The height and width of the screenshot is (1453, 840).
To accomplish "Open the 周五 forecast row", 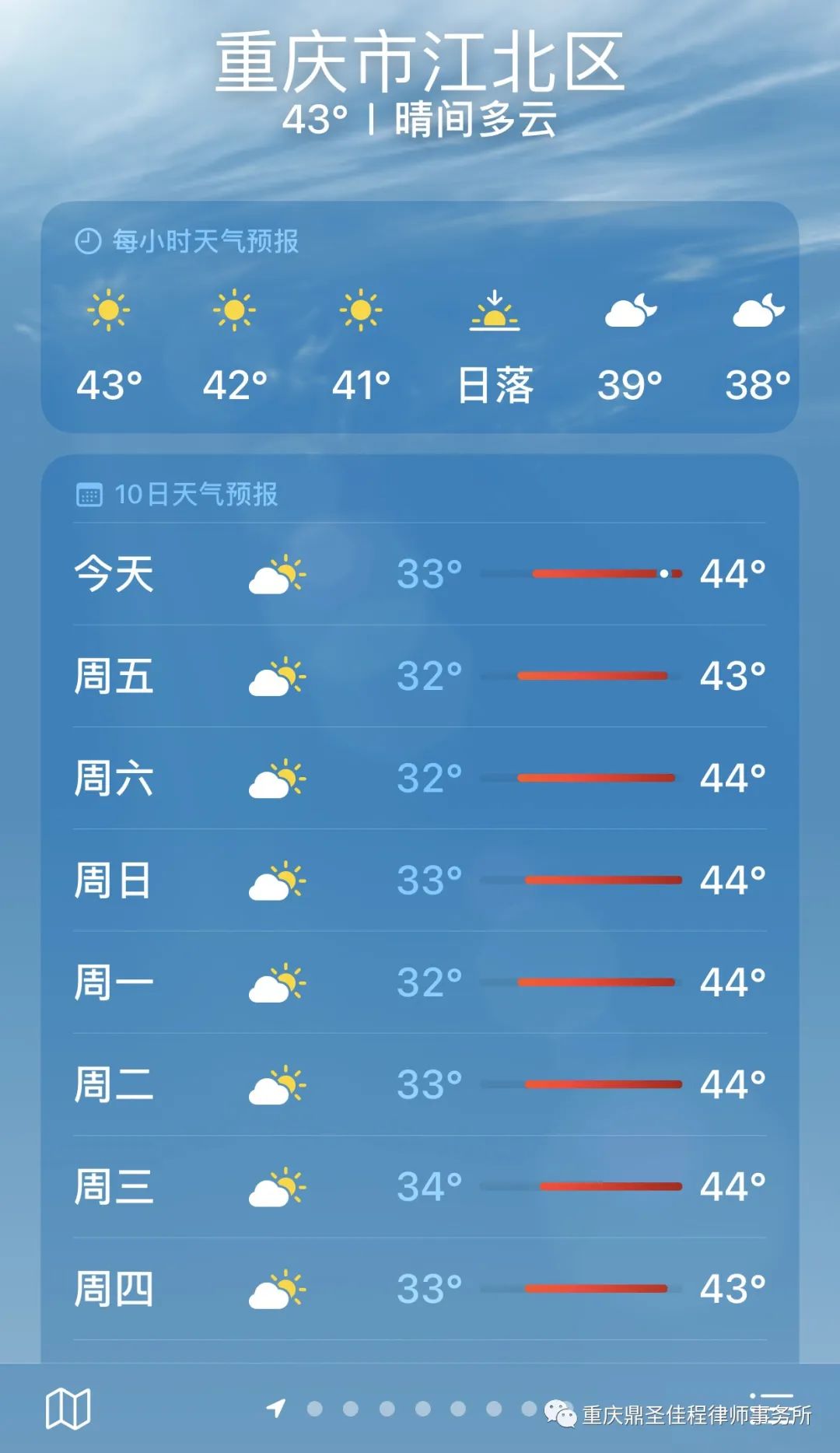I will coord(420,676).
